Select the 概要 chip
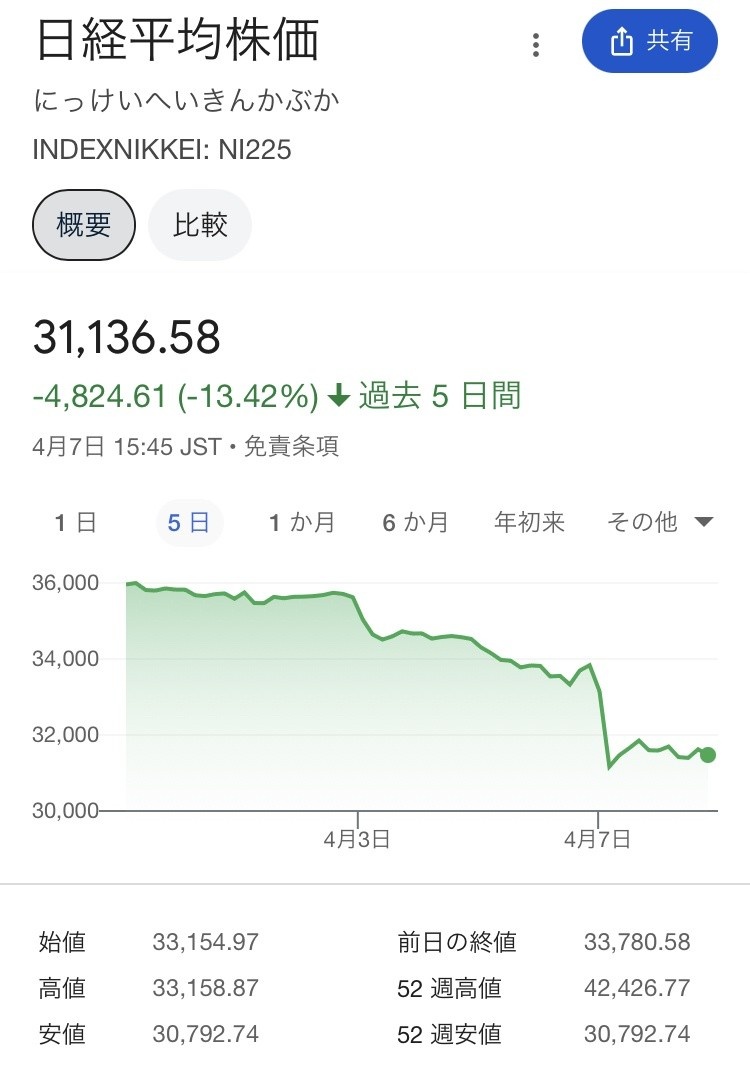The height and width of the screenshot is (1066, 750). [84, 225]
